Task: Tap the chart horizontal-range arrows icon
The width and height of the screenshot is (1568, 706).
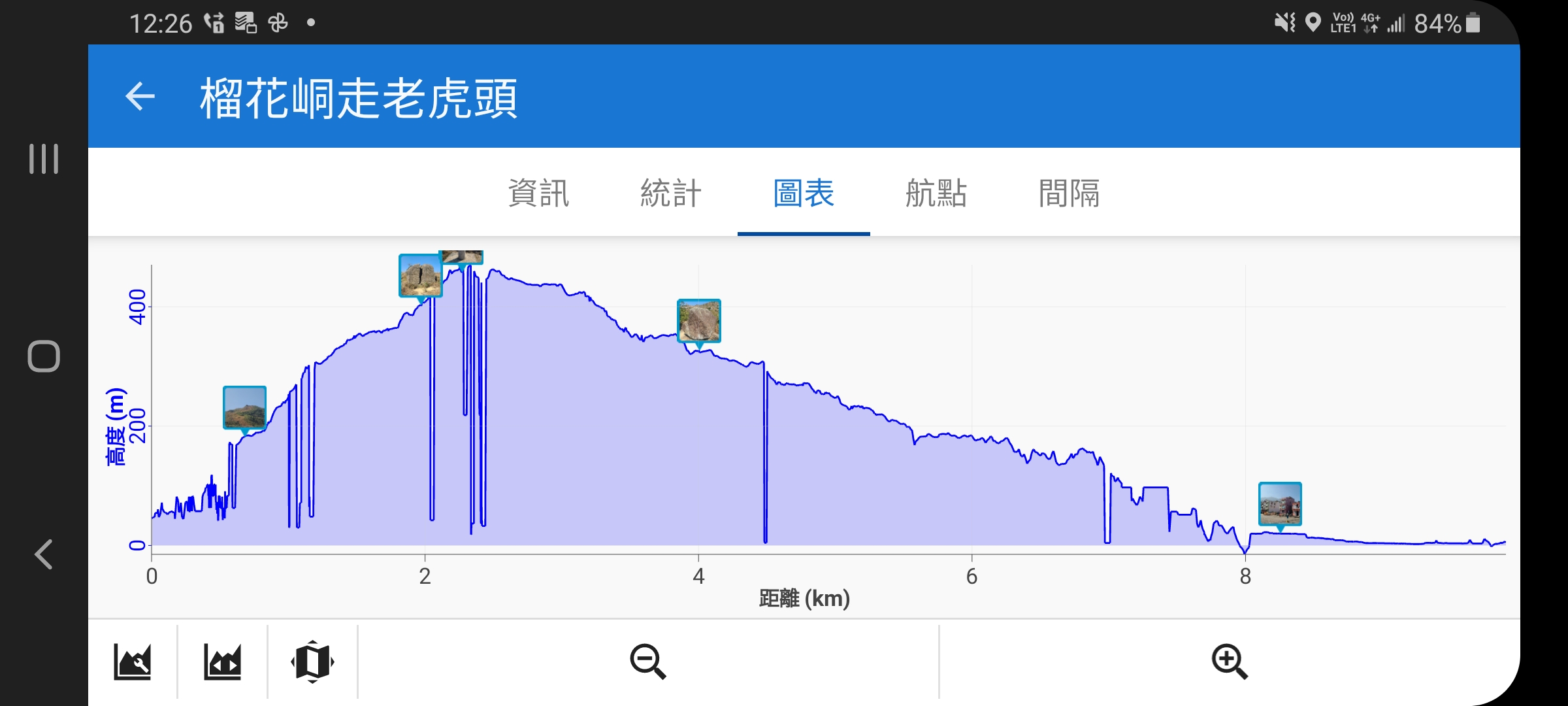Action: tap(222, 662)
